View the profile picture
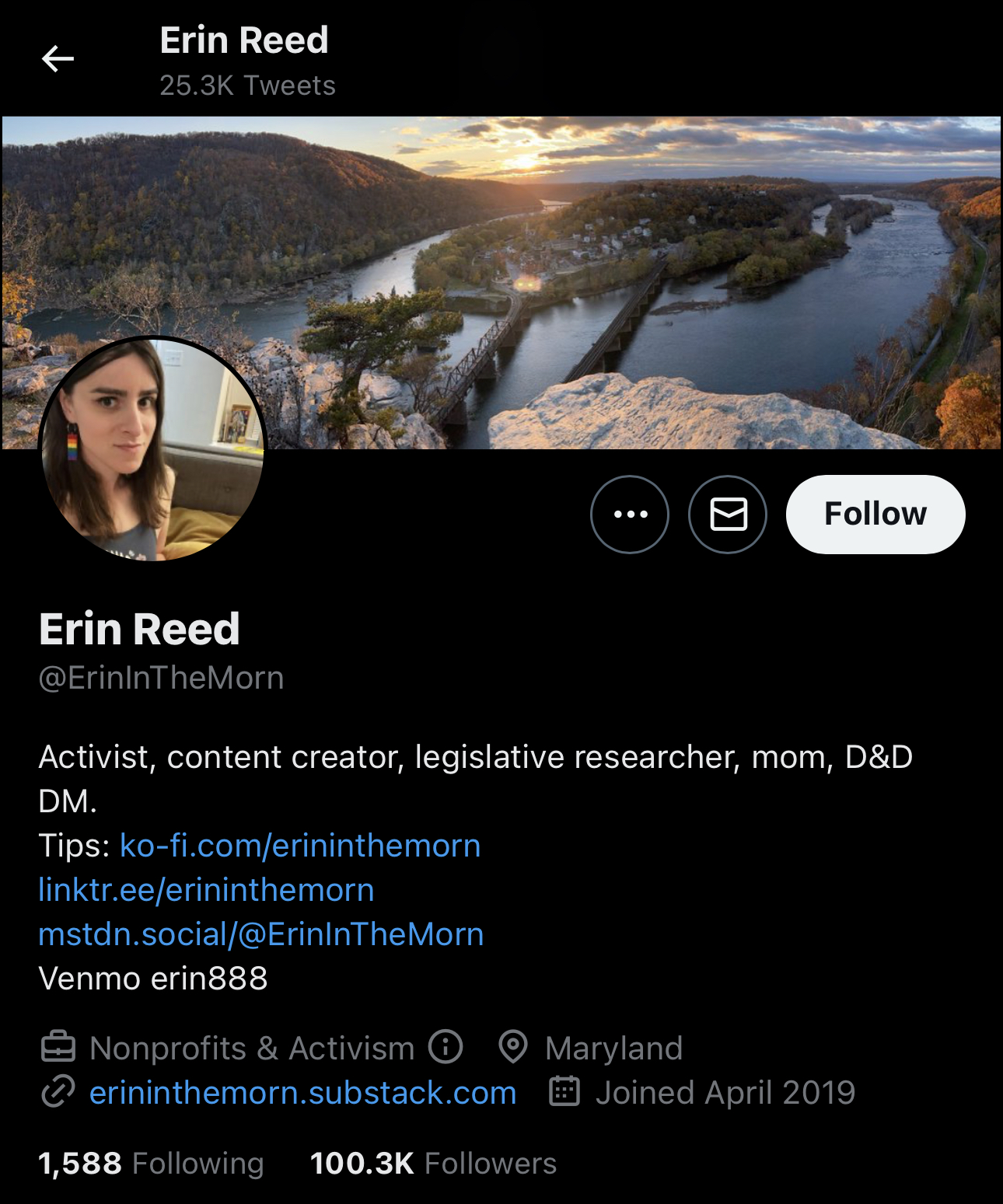 (x=152, y=448)
